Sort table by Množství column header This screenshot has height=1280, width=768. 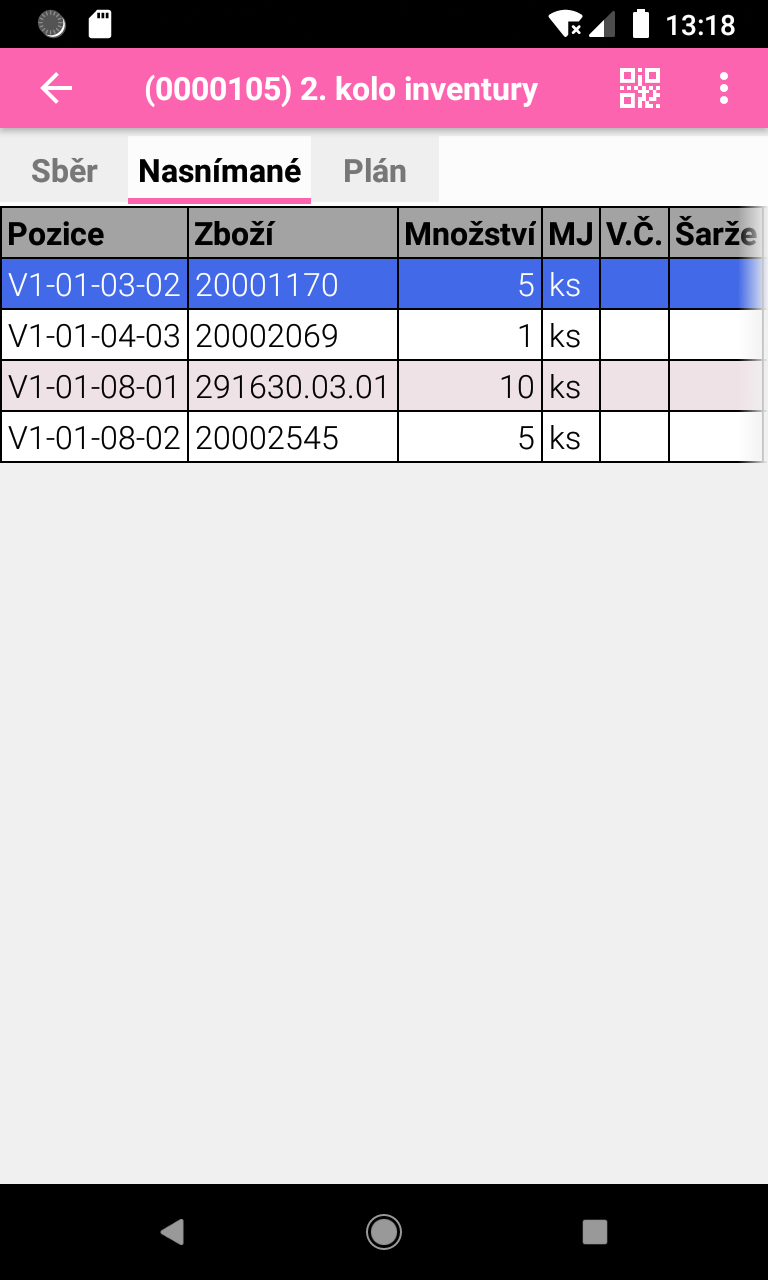[x=470, y=234]
